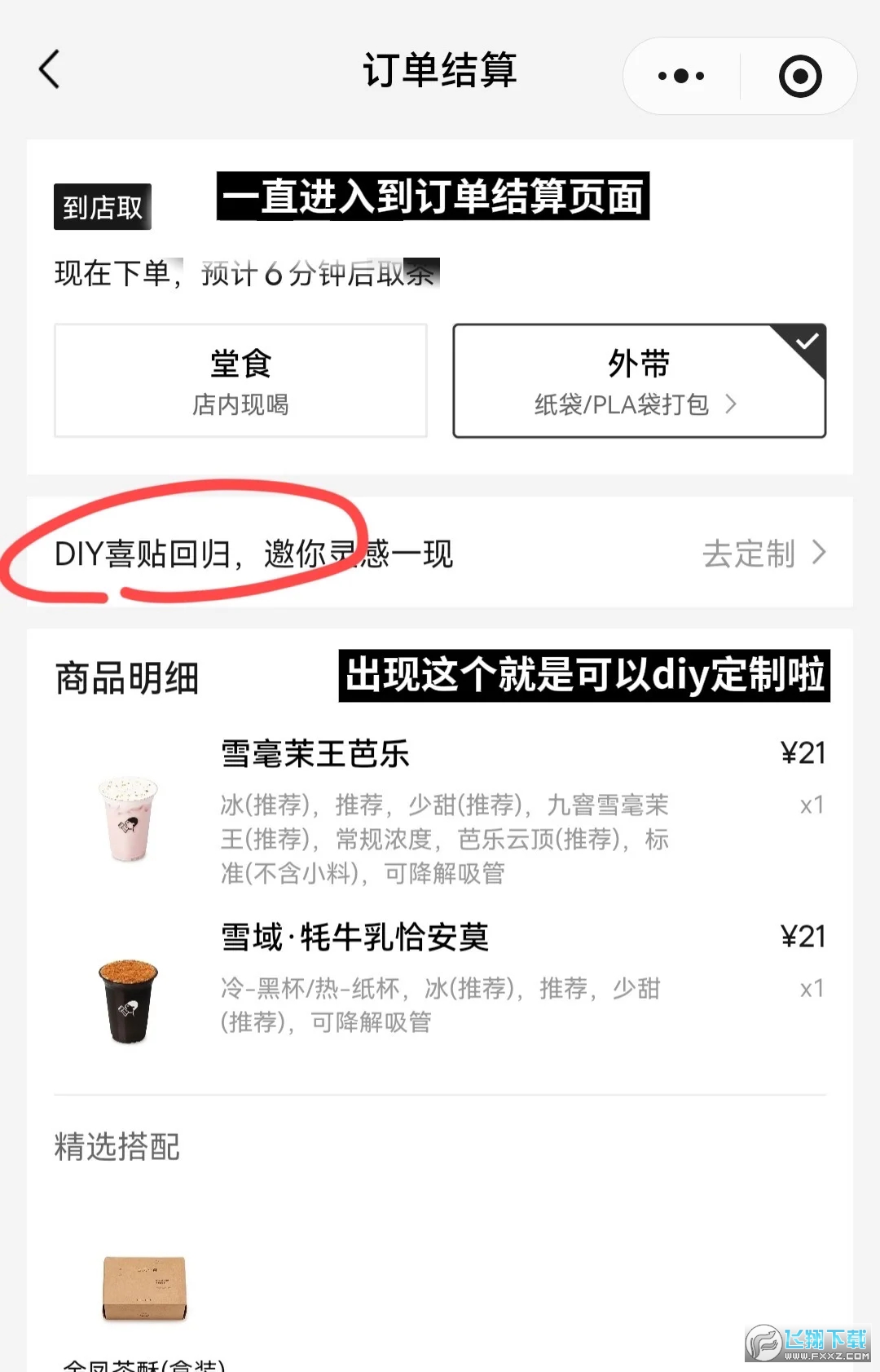This screenshot has width=880, height=1372.
Task: Click the 订单结算 page title
Action: coord(440,71)
